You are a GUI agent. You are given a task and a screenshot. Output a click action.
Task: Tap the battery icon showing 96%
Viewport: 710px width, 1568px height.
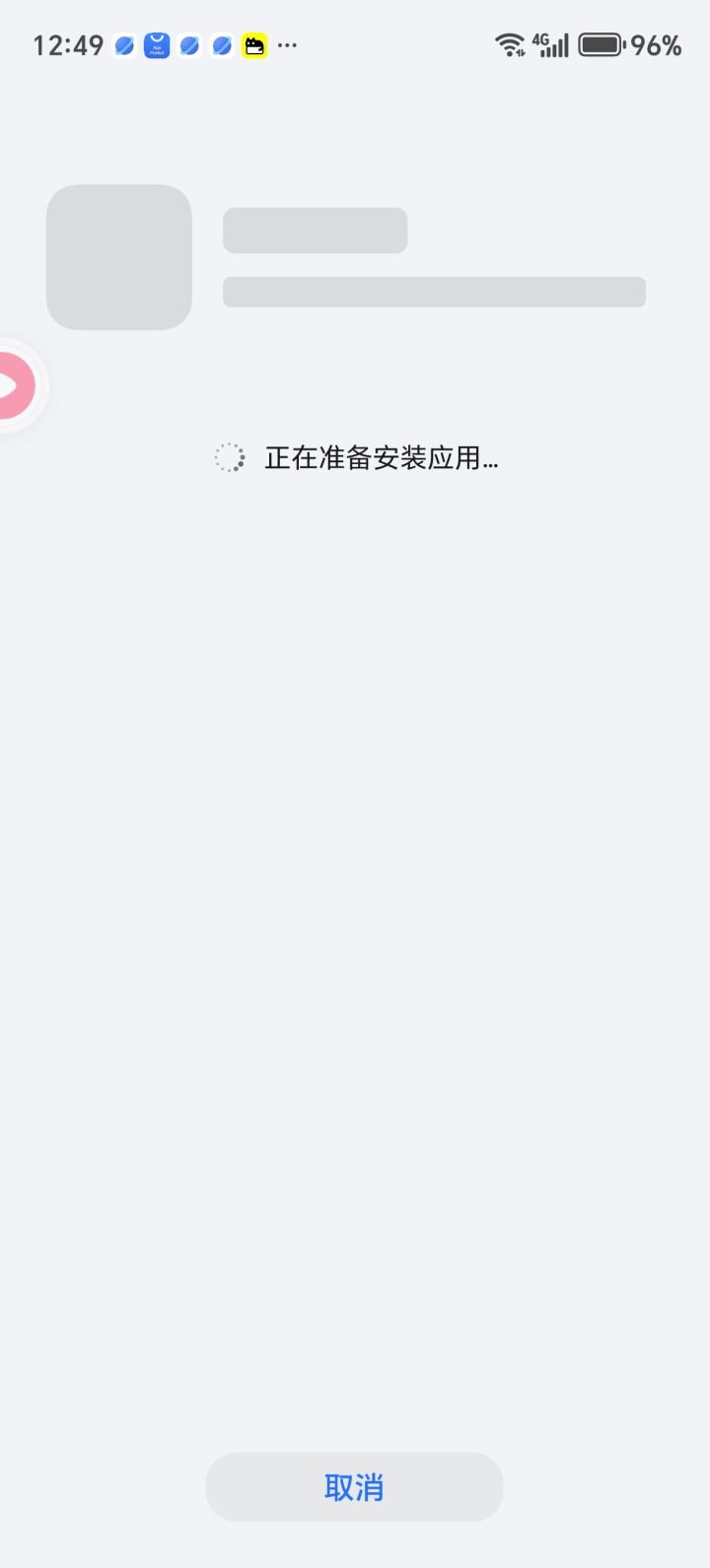603,44
